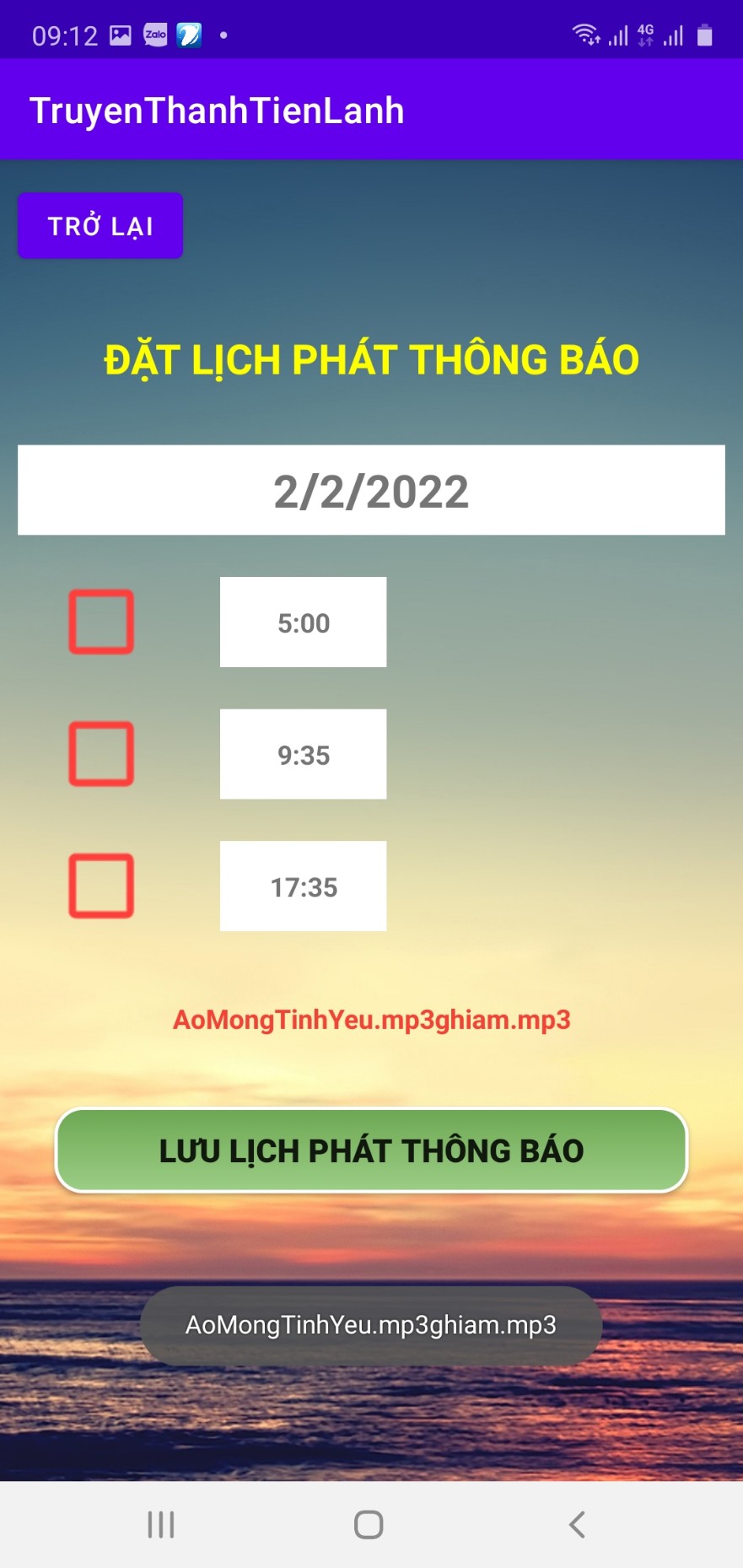The width and height of the screenshot is (743, 1568).
Task: Open the date field showing 2/2/2022
Action: (x=371, y=490)
